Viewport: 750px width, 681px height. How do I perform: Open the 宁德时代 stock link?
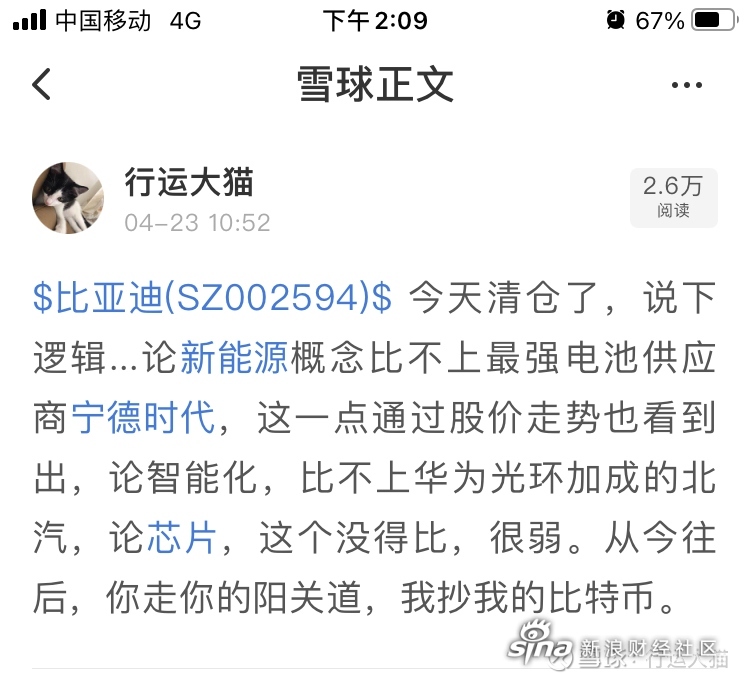(x=143, y=418)
